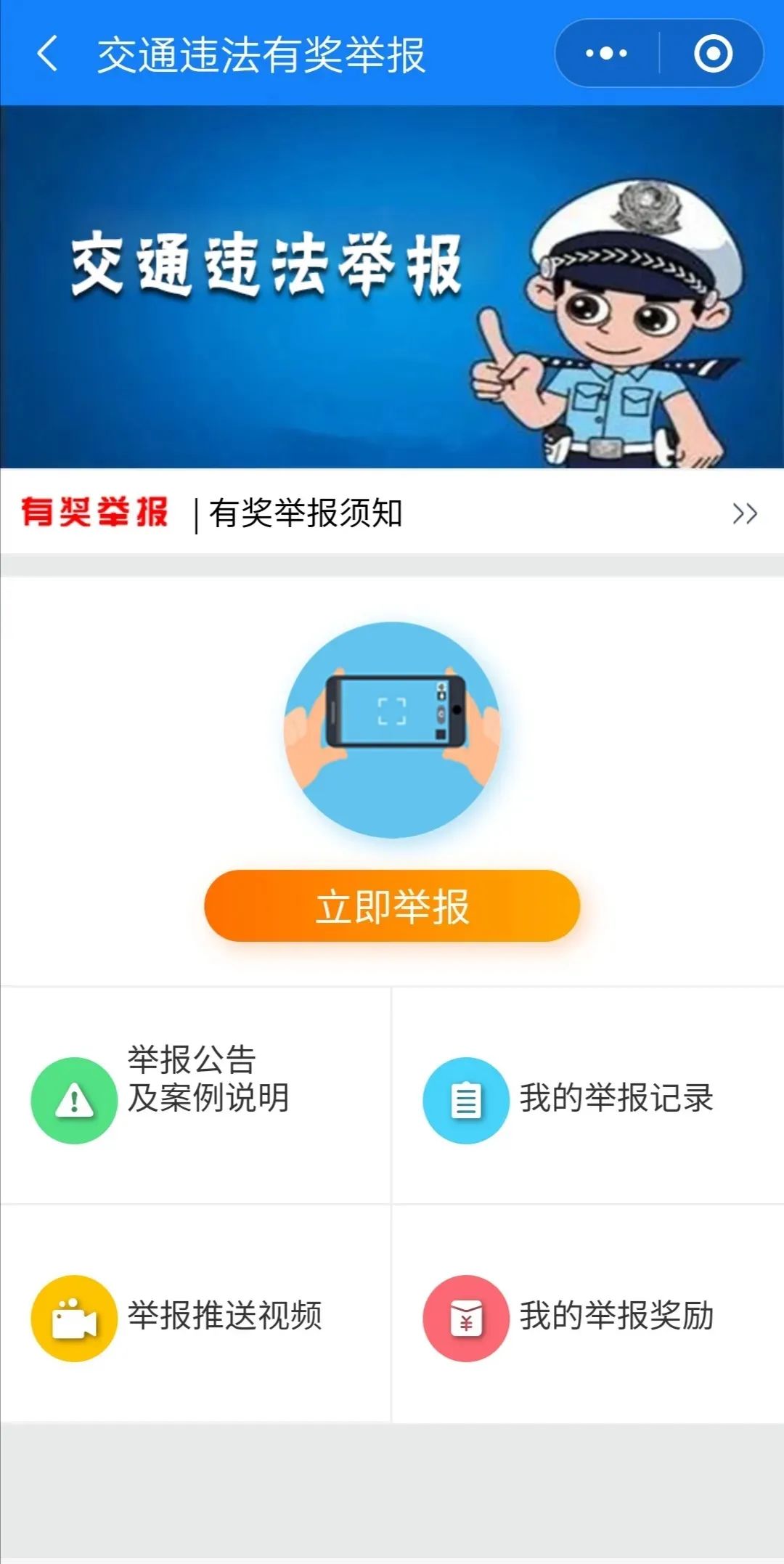Open 举报公告及案例说明

click(196, 1096)
